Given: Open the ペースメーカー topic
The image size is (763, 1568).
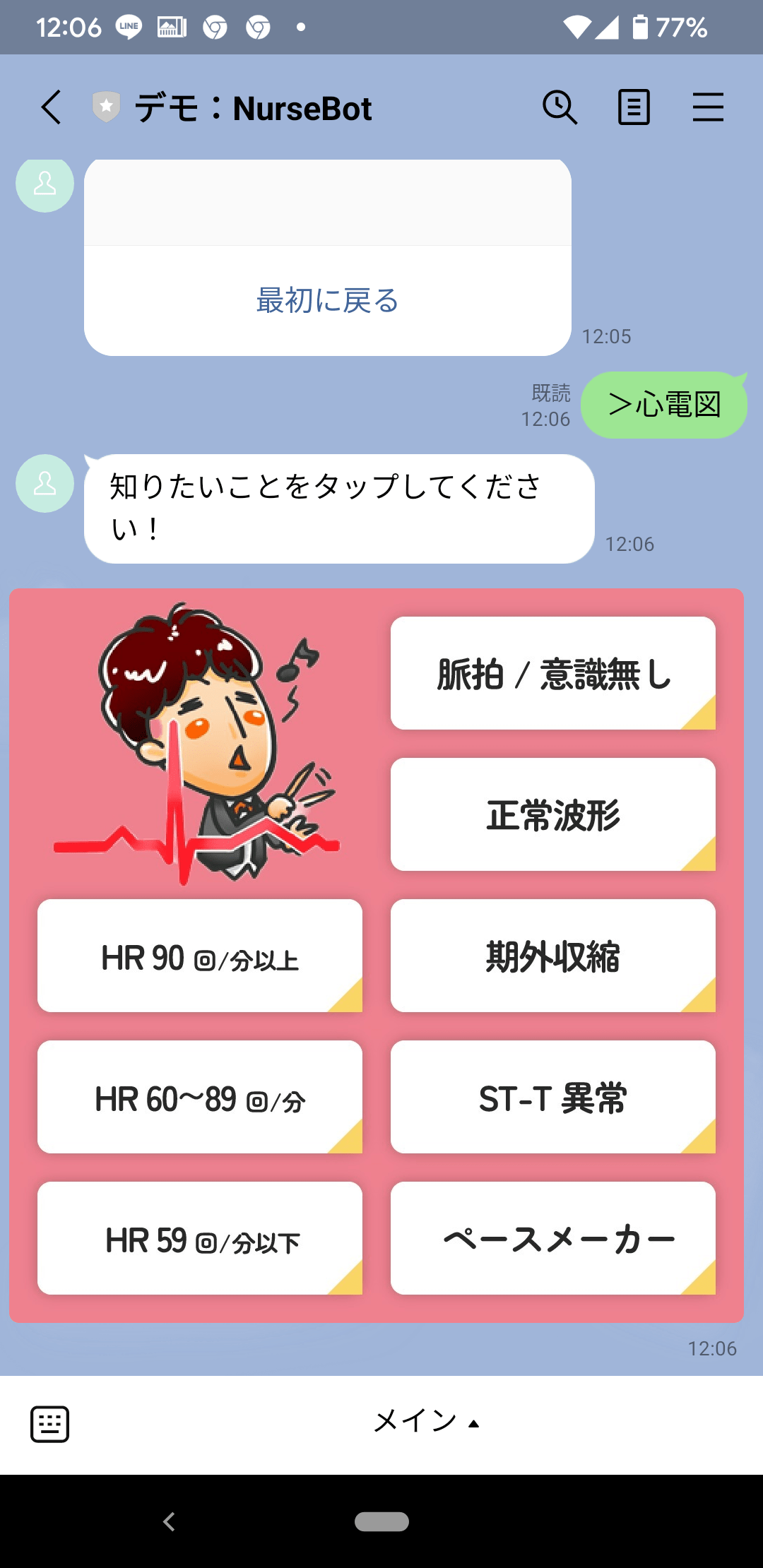Looking at the screenshot, I should click(x=552, y=1238).
